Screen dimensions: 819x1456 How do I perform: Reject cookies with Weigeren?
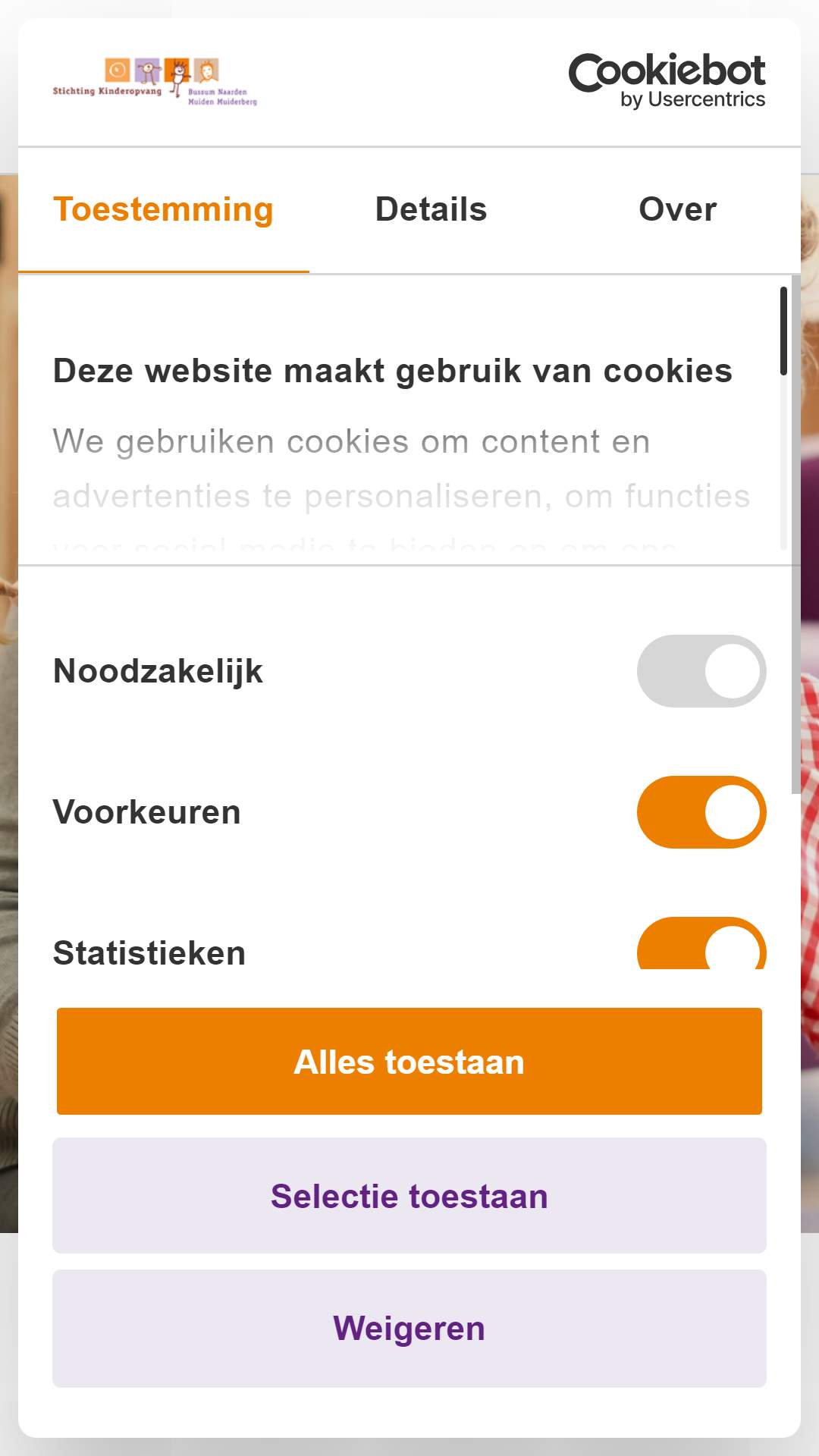(x=409, y=1329)
